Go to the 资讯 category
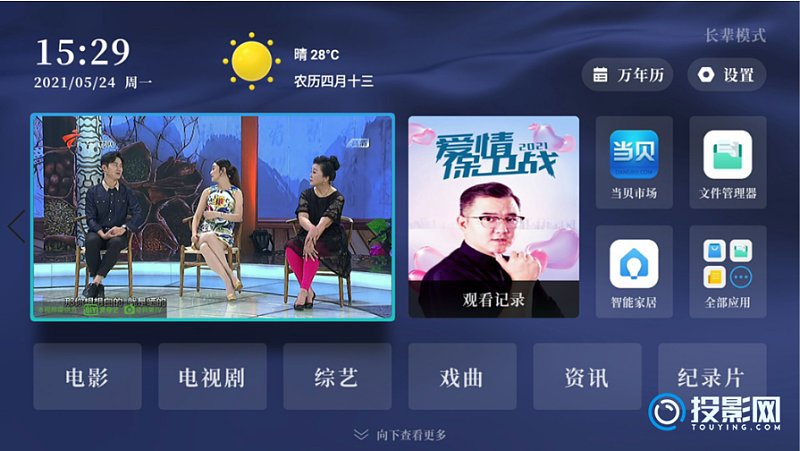800x451 pixels. pos(587,377)
